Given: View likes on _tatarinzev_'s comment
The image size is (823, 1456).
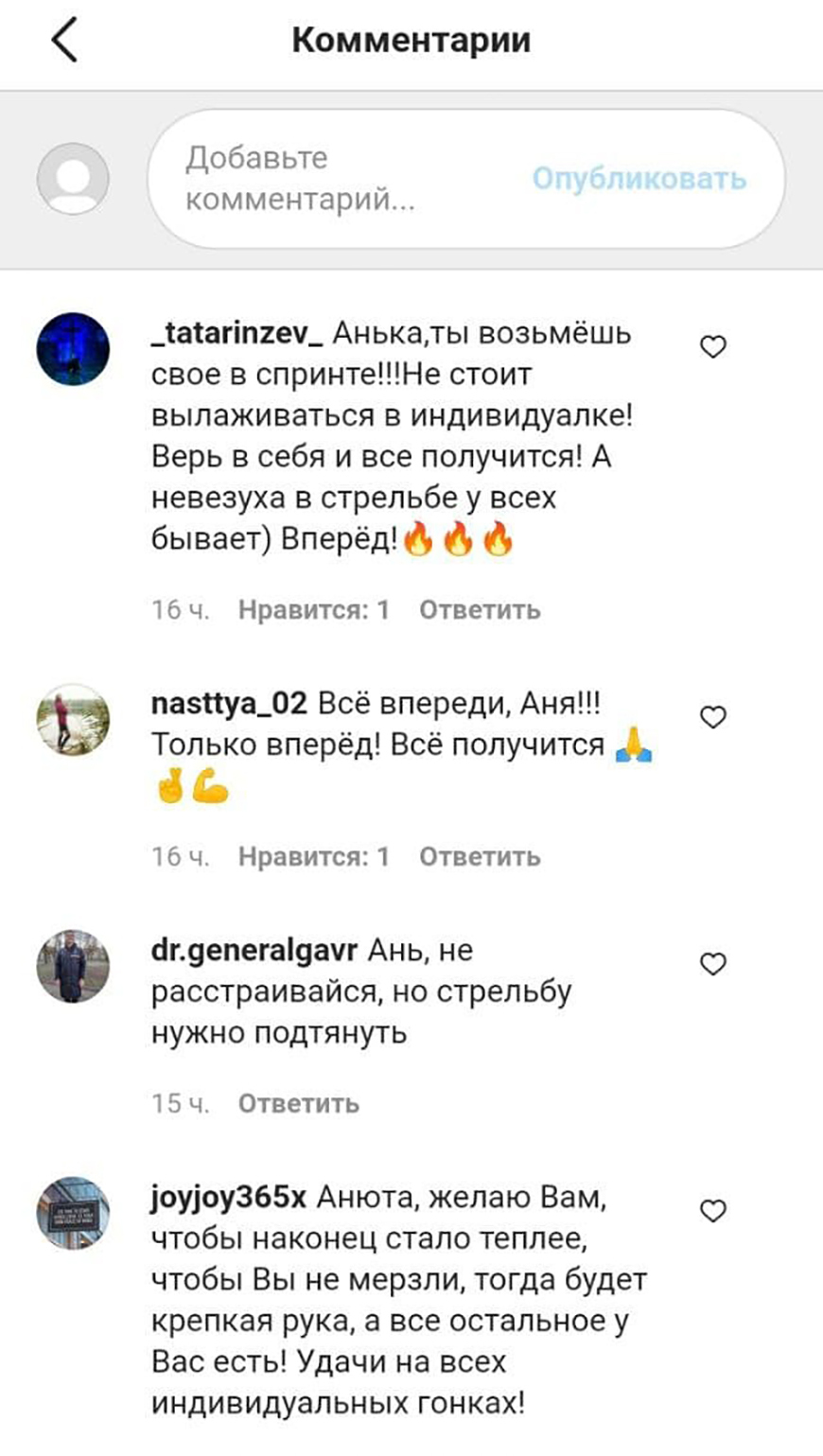Looking at the screenshot, I should (313, 610).
